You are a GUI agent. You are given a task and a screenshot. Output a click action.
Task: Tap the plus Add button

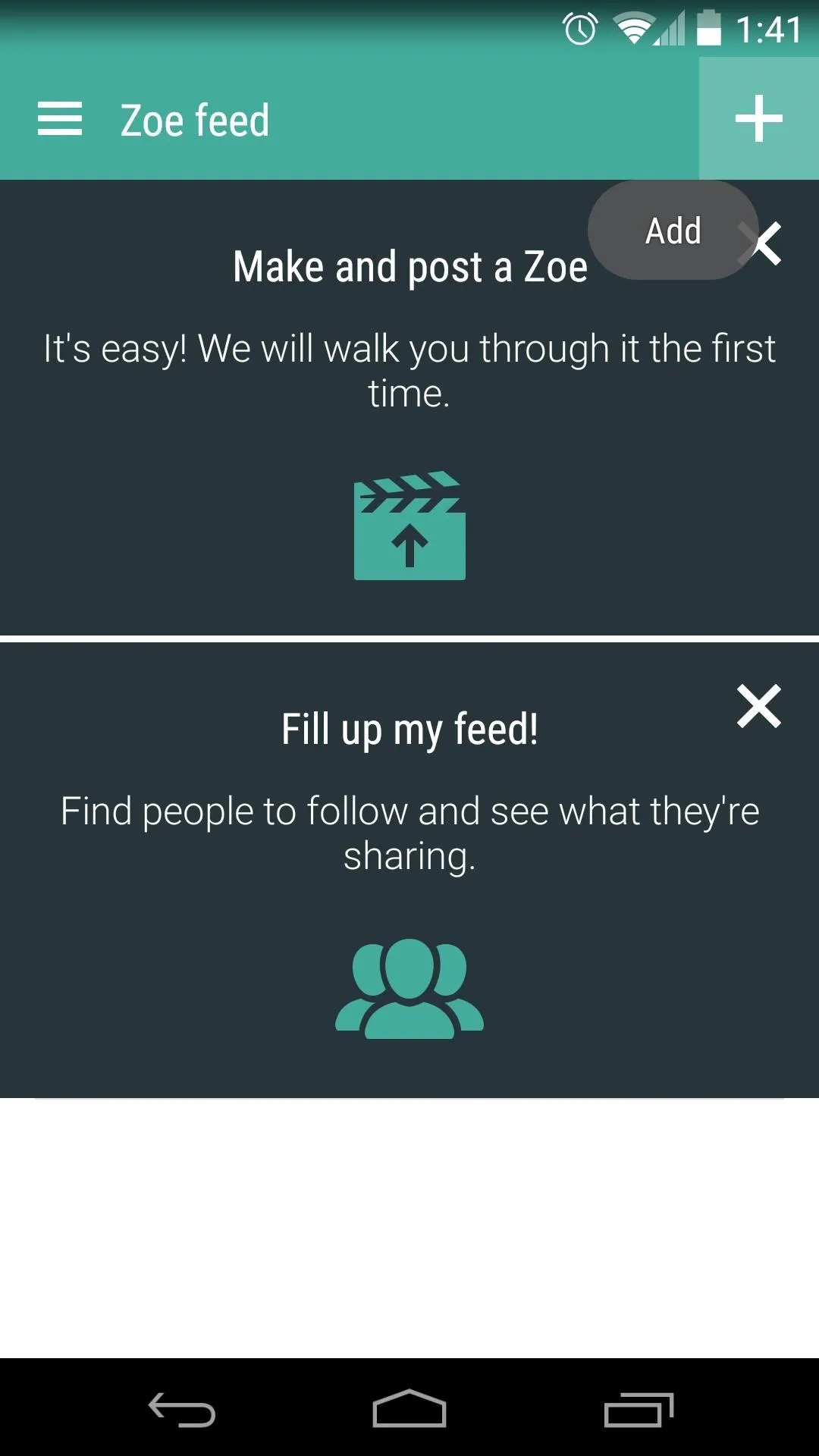point(758,118)
